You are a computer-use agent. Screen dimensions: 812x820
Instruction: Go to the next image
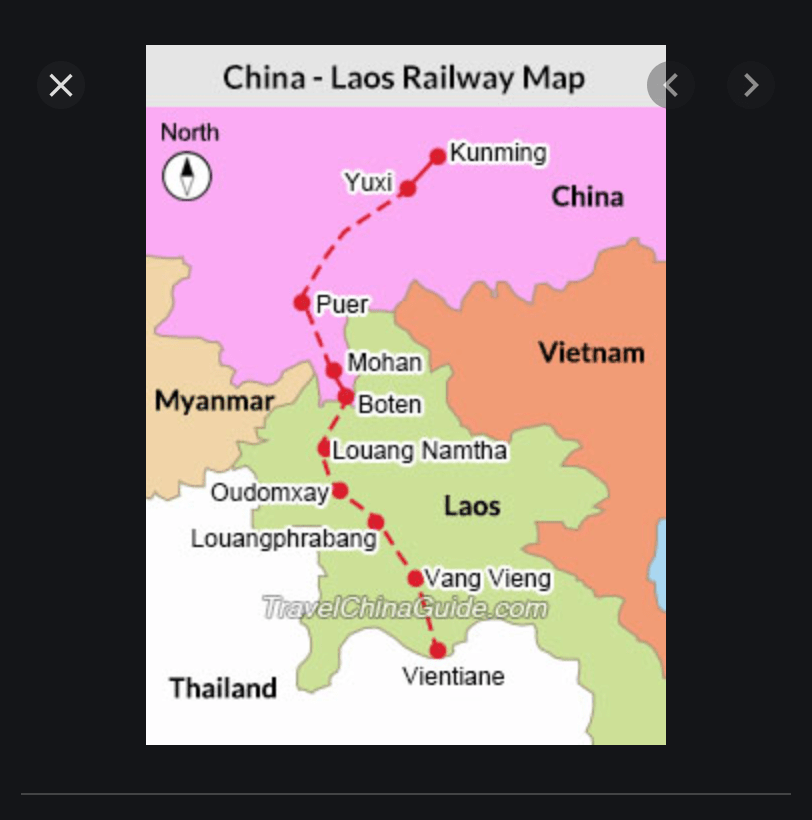750,86
